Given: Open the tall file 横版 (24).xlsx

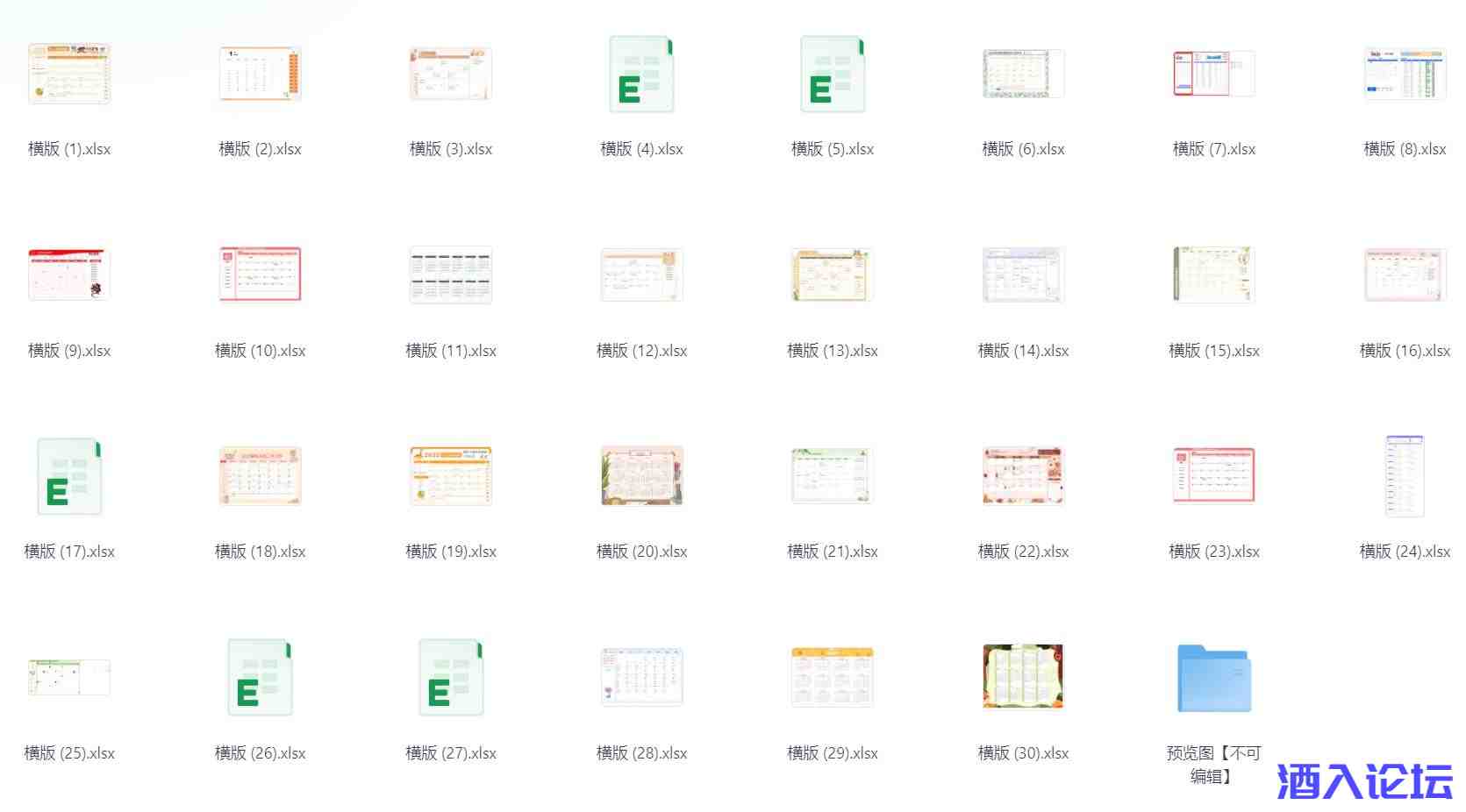Looking at the screenshot, I should pos(1405,477).
